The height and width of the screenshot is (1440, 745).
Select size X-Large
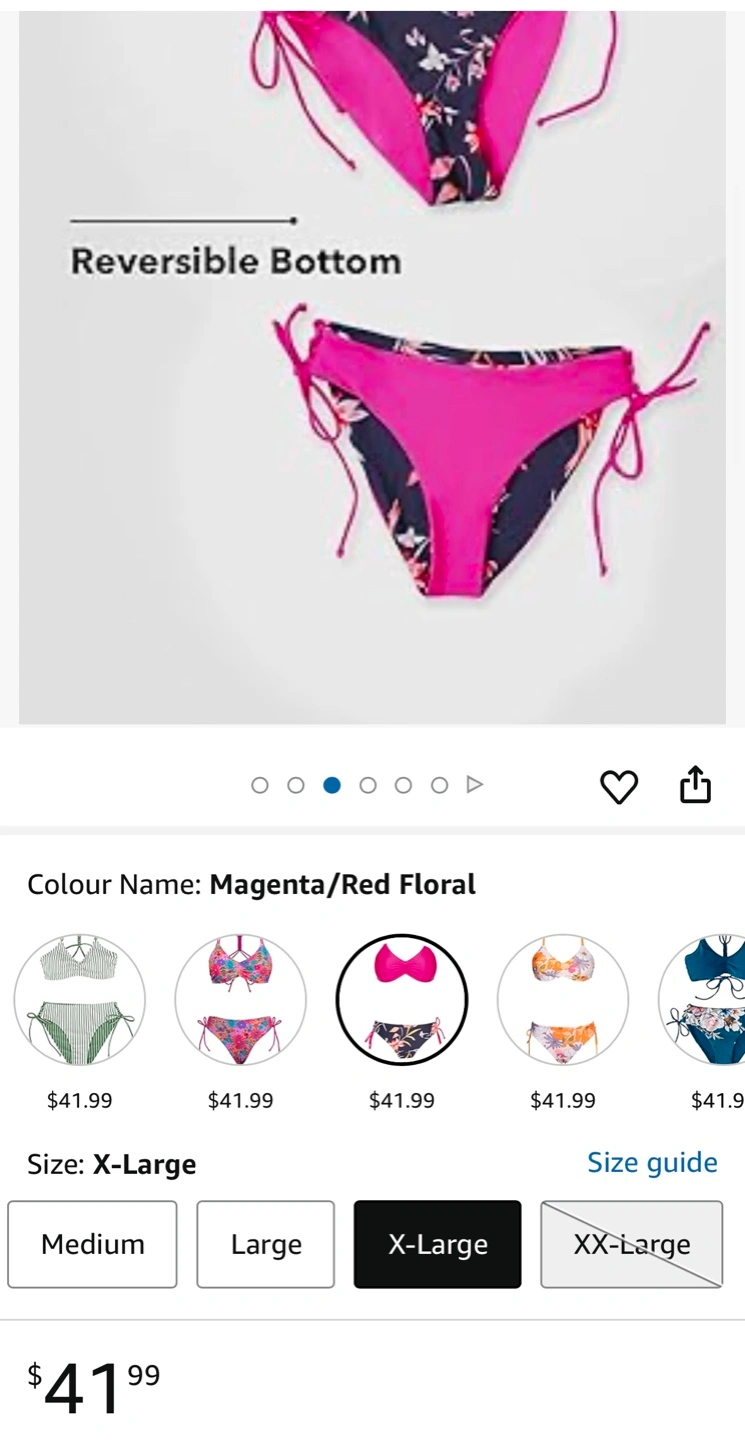coord(438,1244)
